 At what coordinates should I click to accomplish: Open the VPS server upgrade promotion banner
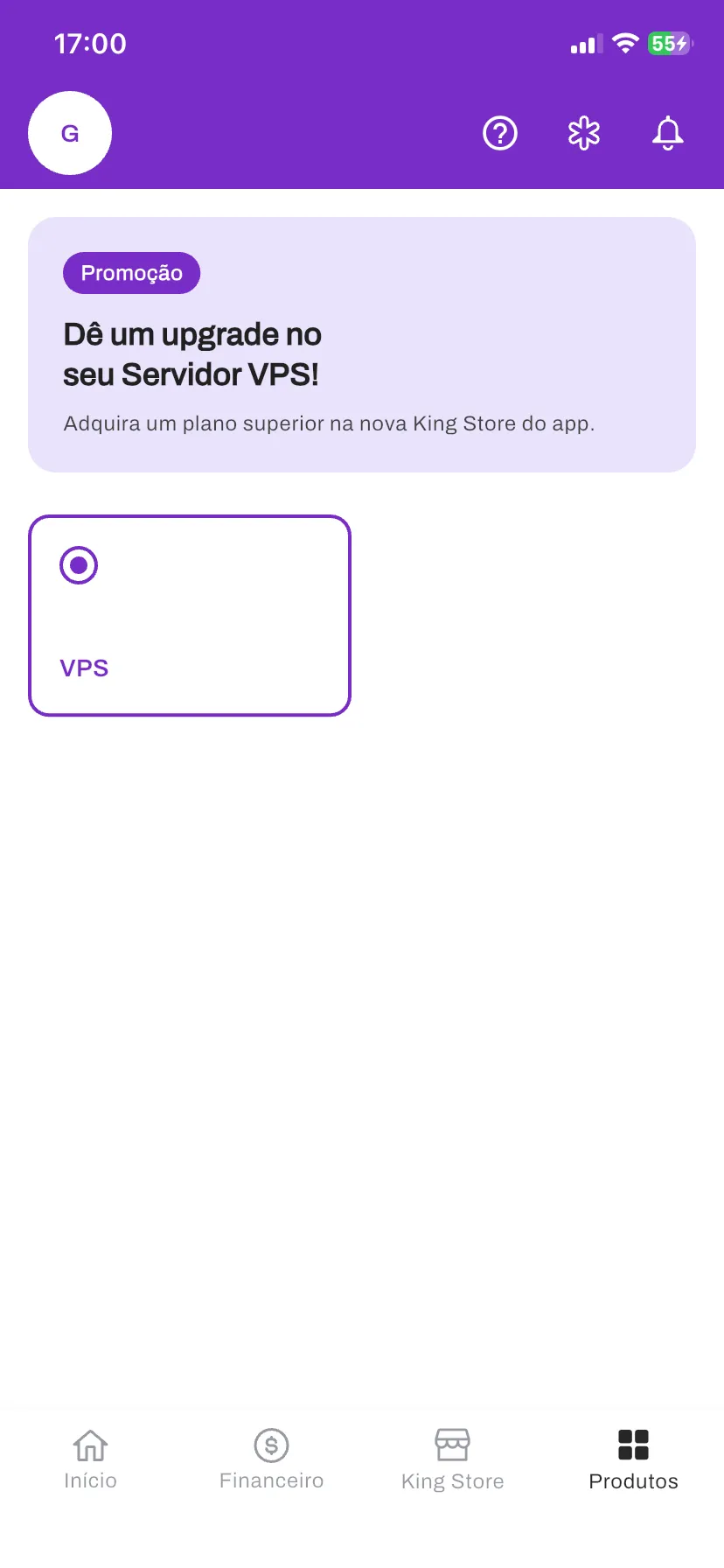point(362,345)
